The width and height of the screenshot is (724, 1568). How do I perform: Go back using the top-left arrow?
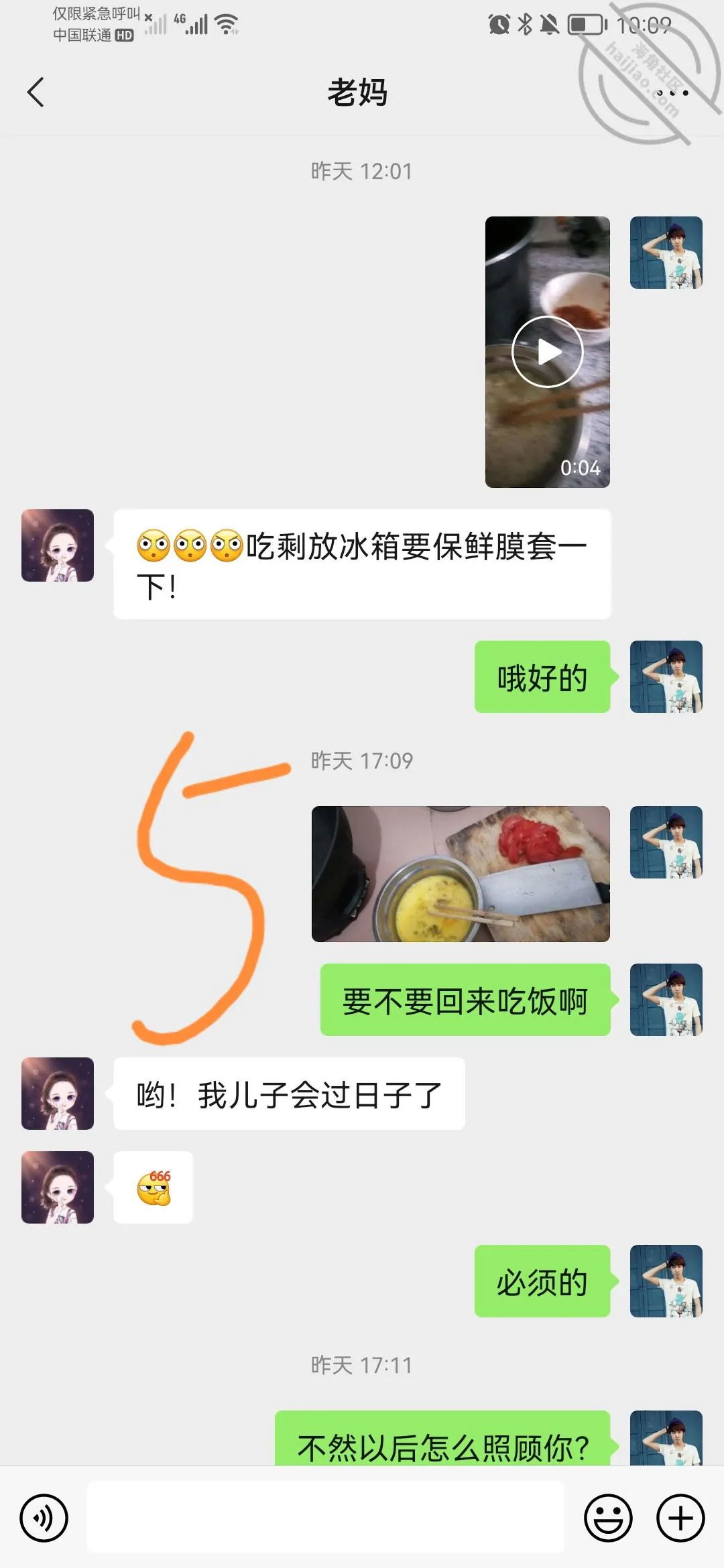[x=36, y=92]
